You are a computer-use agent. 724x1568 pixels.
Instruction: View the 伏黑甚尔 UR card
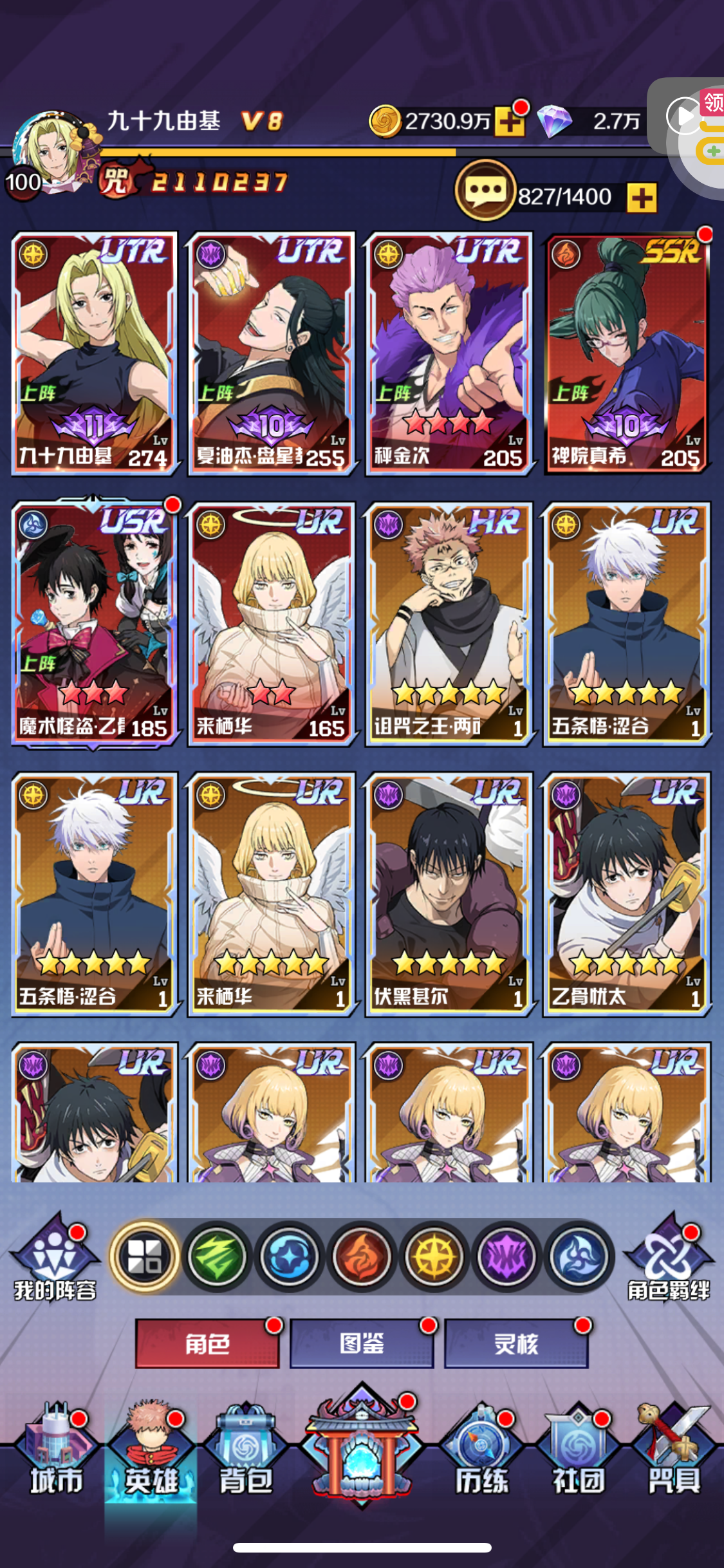click(x=449, y=894)
